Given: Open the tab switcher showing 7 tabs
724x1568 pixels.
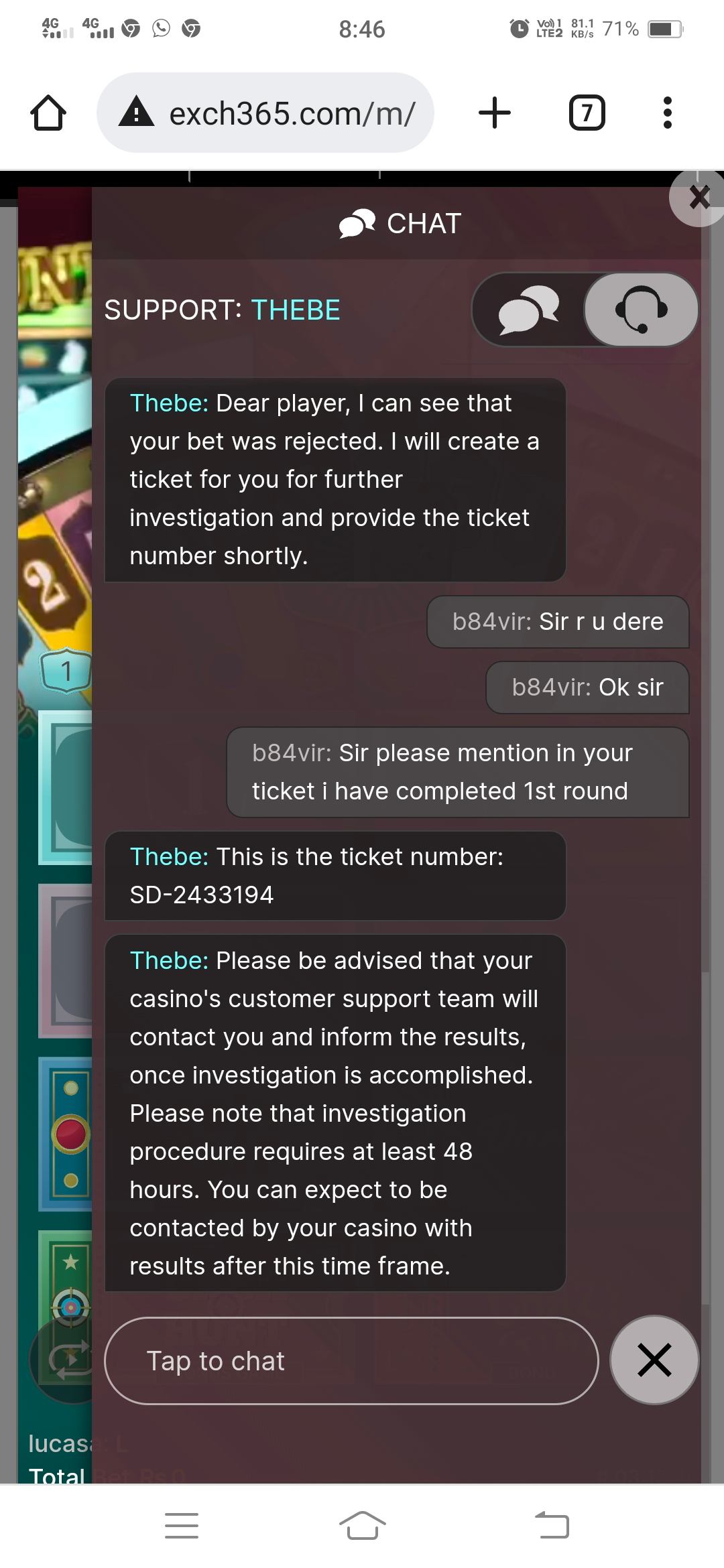Looking at the screenshot, I should tap(587, 113).
